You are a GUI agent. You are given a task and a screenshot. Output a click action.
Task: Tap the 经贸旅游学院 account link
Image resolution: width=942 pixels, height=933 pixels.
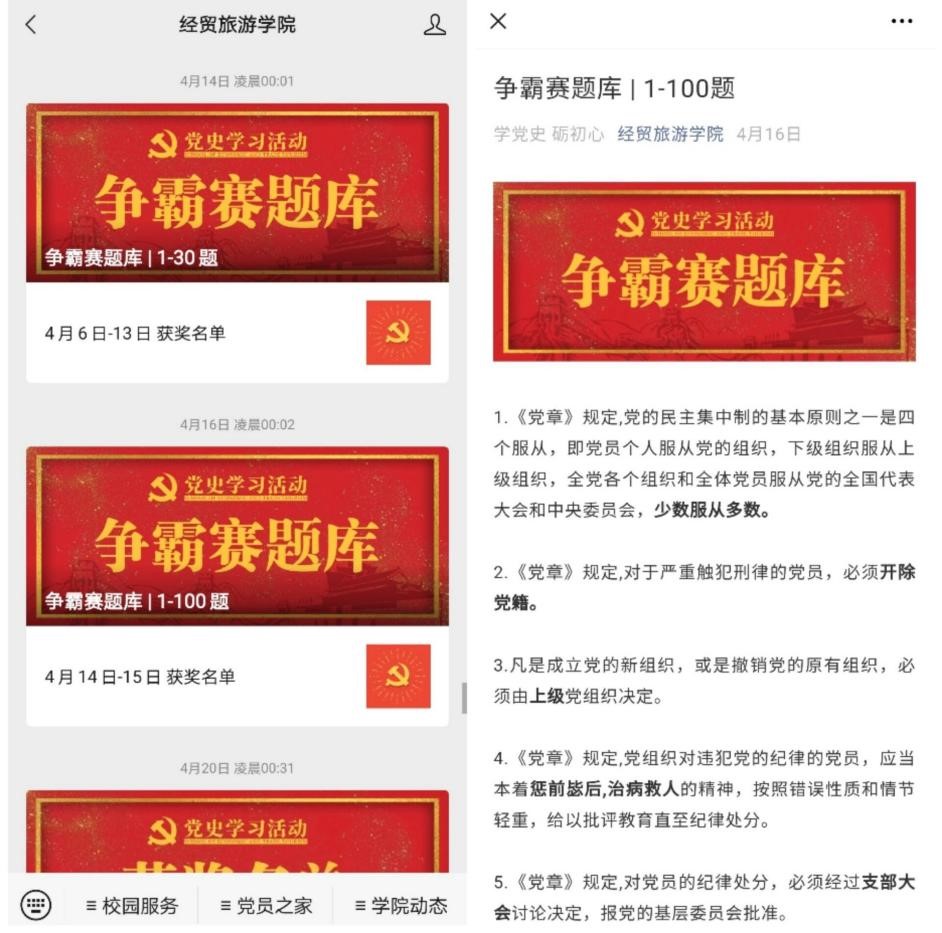click(x=670, y=134)
